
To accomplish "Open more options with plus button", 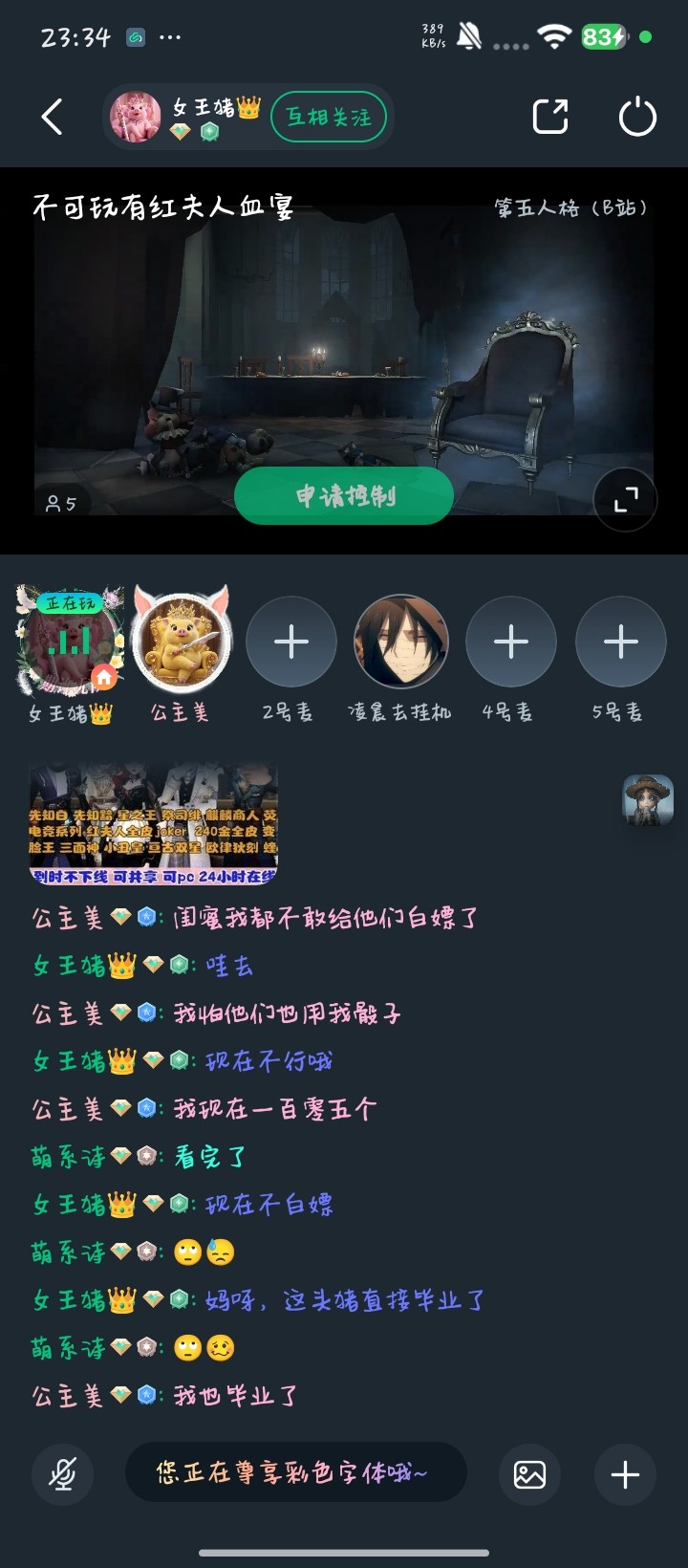I will coord(625,1473).
